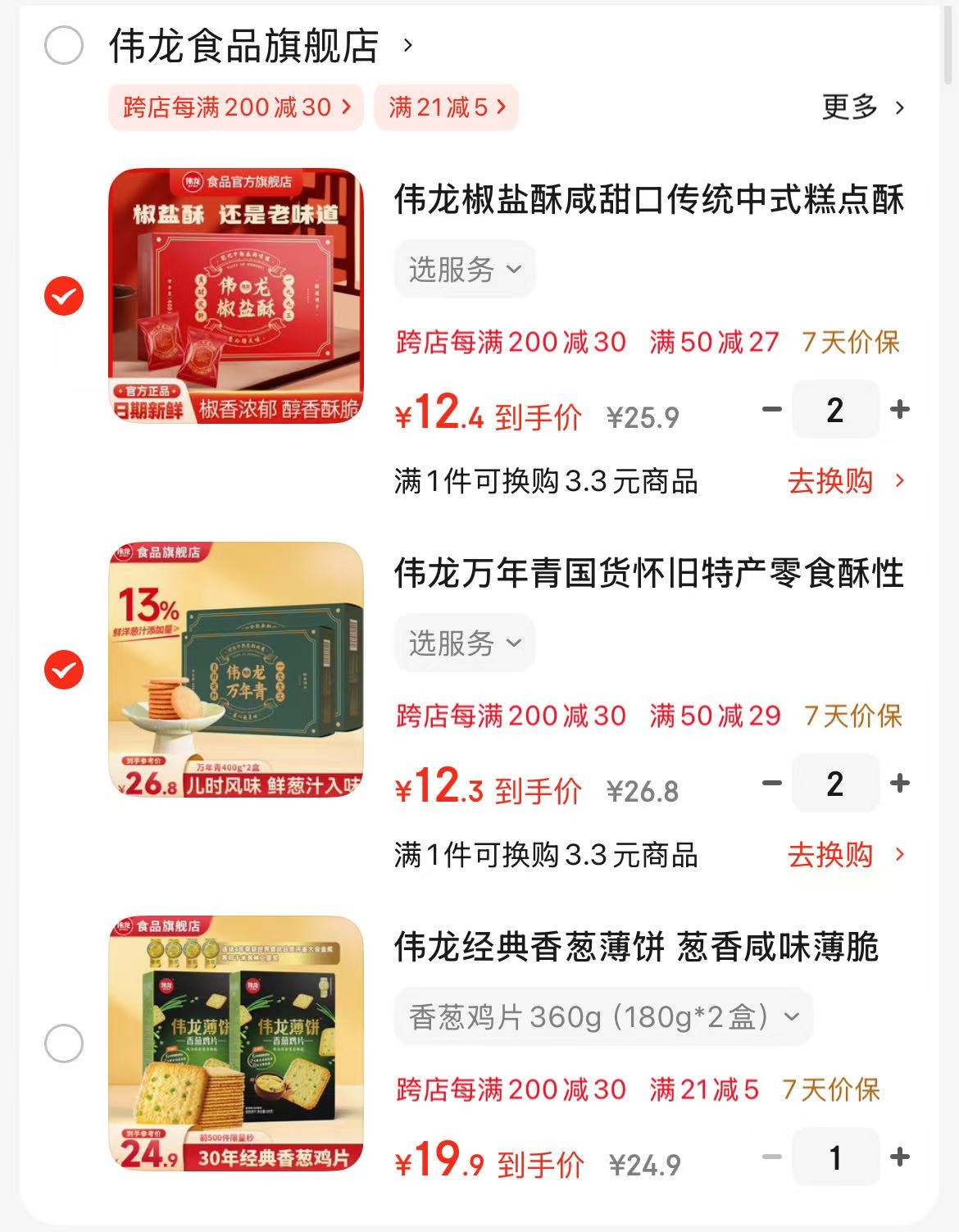Tap 去换购 under the 伟龙椒盐酥 item

pyautogui.click(x=845, y=481)
